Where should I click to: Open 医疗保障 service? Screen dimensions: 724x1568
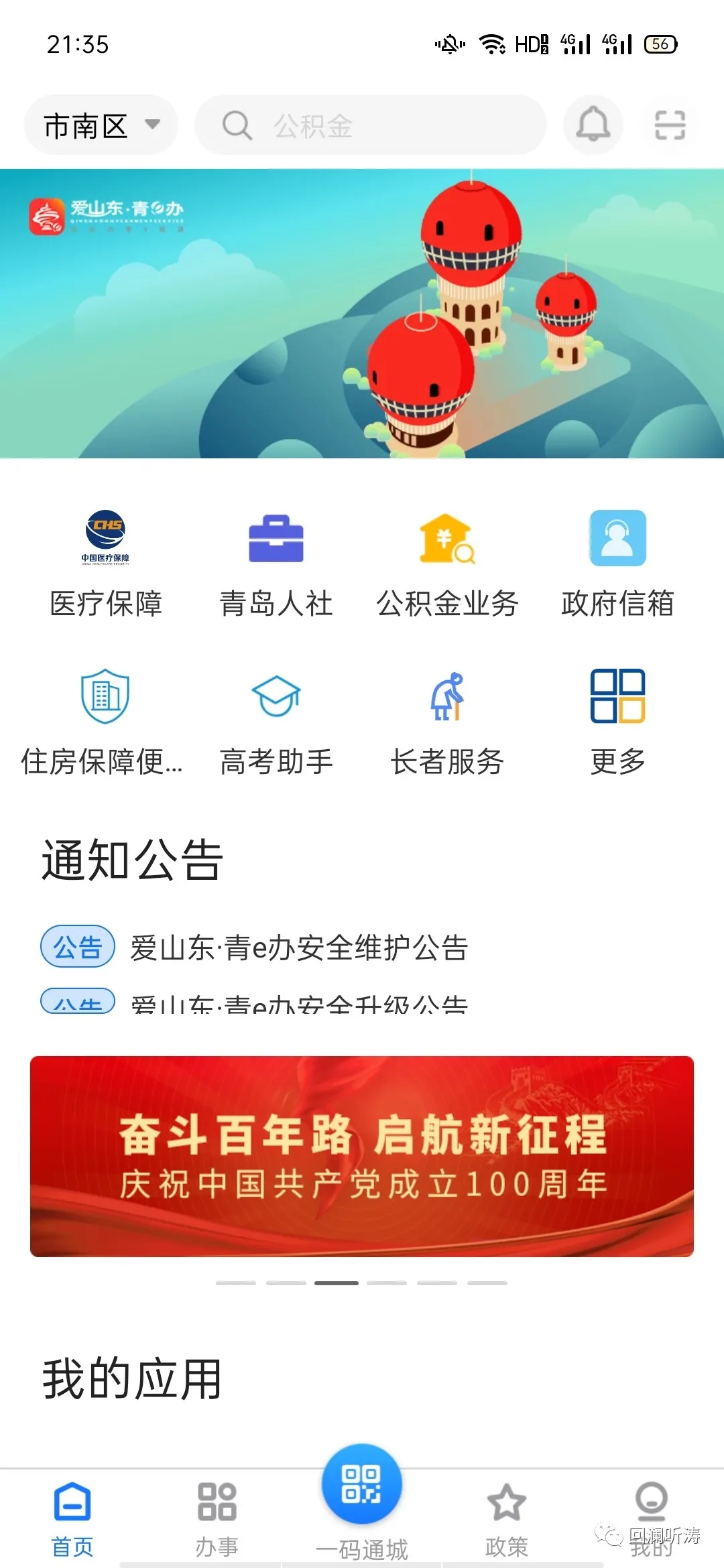point(106,564)
